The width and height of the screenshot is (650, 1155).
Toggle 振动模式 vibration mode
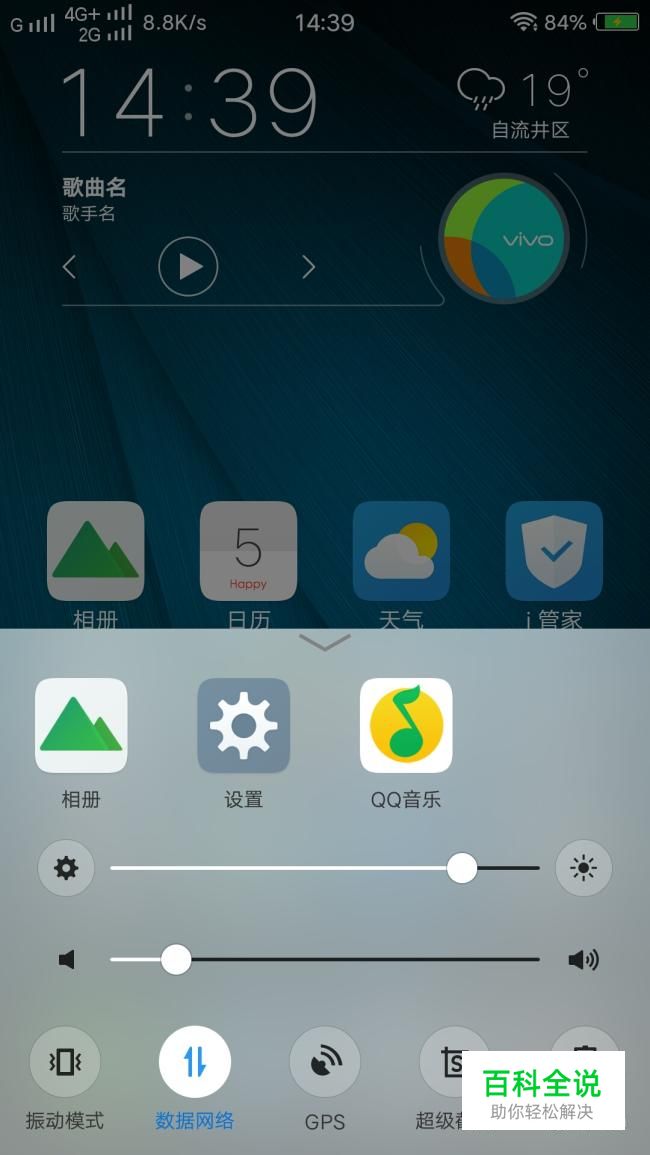(x=65, y=1062)
